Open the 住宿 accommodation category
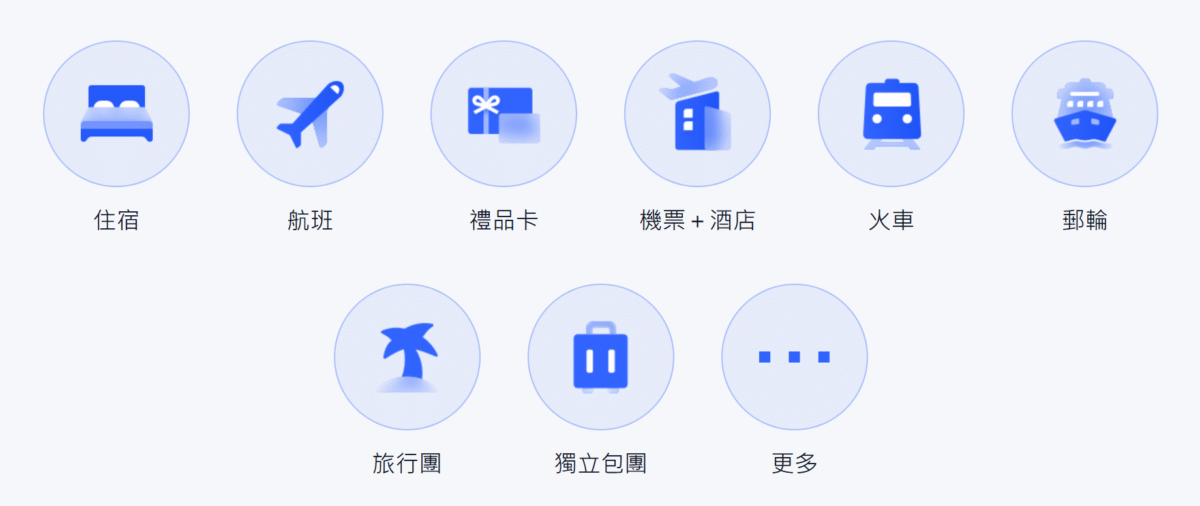 click(116, 114)
